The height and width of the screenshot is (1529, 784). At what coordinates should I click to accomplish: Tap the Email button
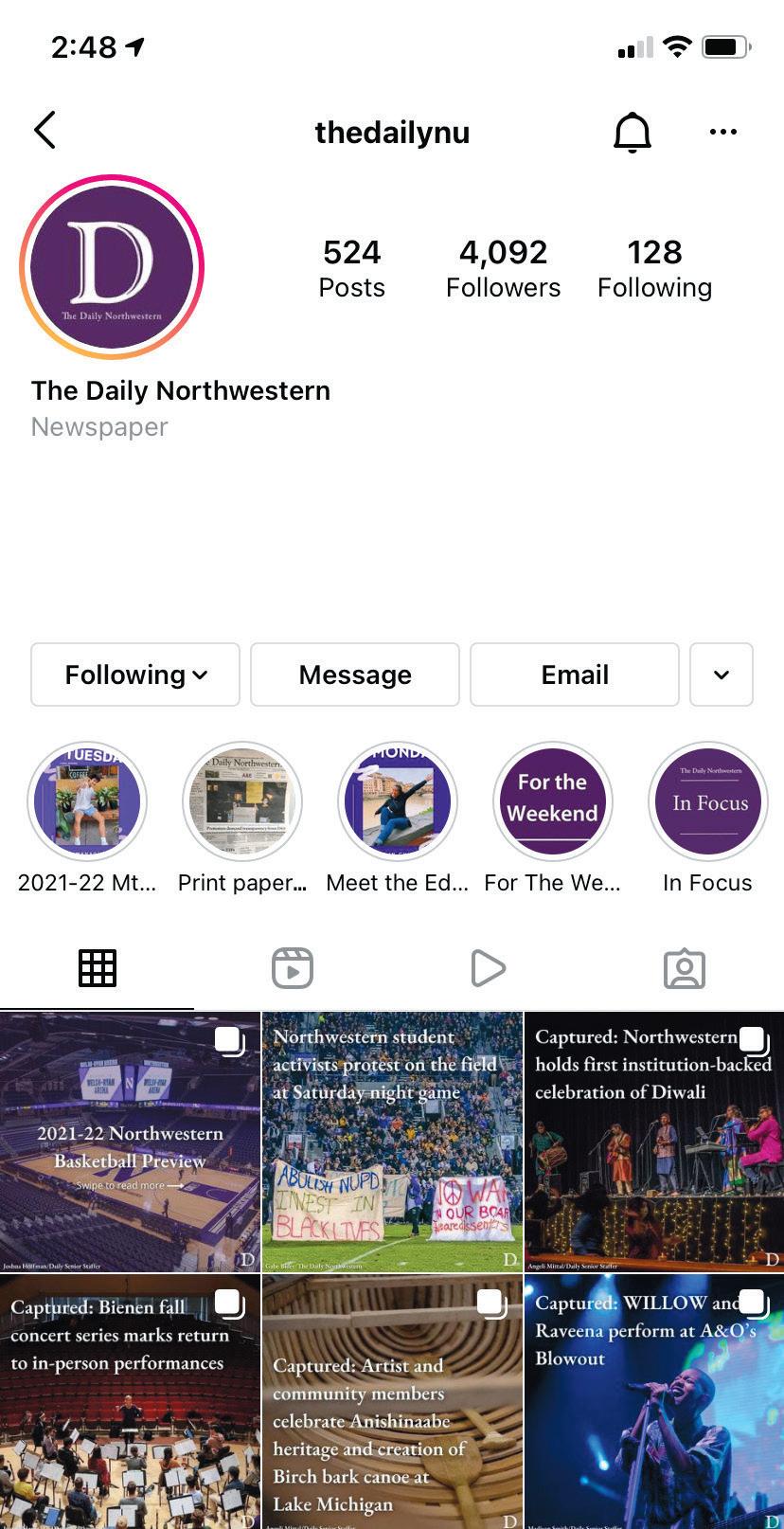point(575,675)
